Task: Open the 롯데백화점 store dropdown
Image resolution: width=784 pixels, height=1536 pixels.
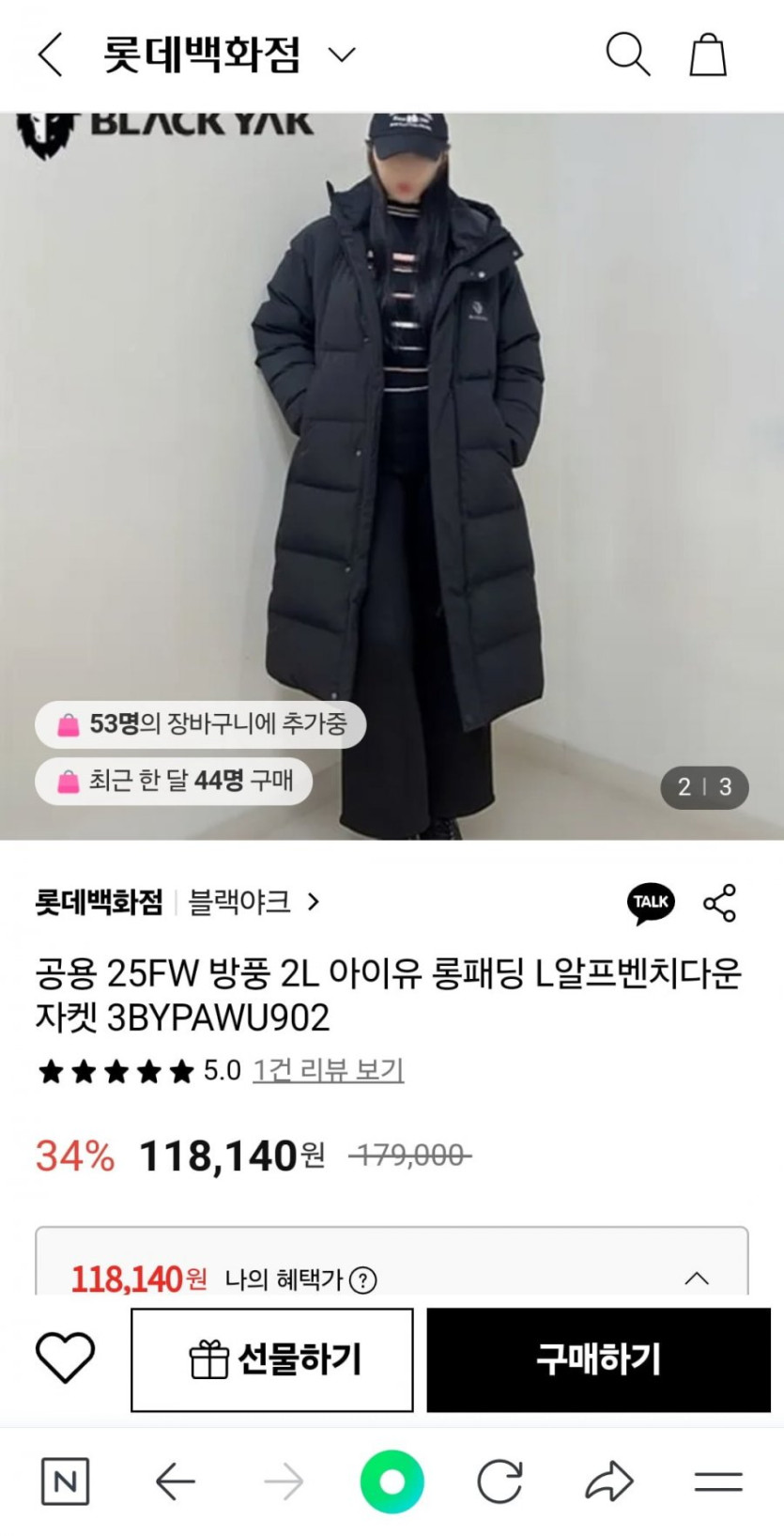Action: point(341,54)
